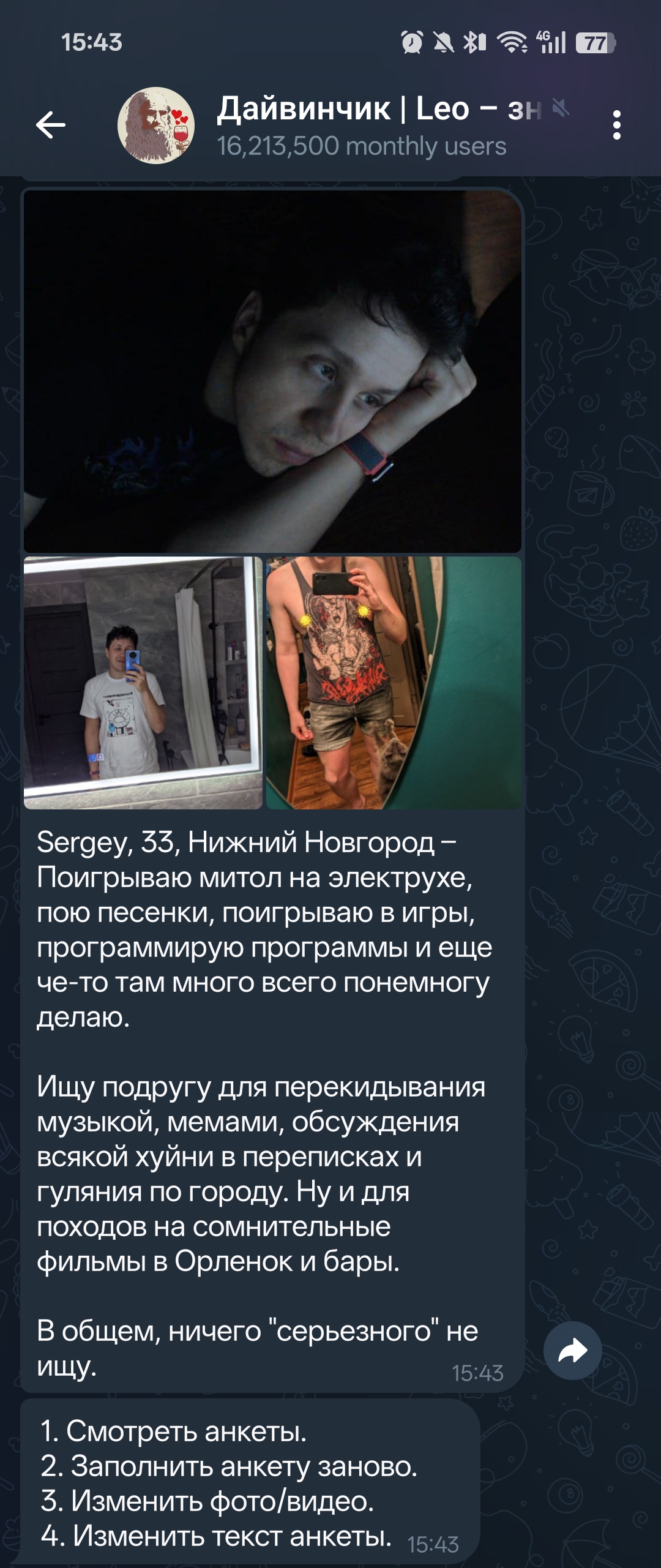The image size is (661, 1568).
Task: View the bathroom mirror selfie photo
Action: [x=143, y=683]
